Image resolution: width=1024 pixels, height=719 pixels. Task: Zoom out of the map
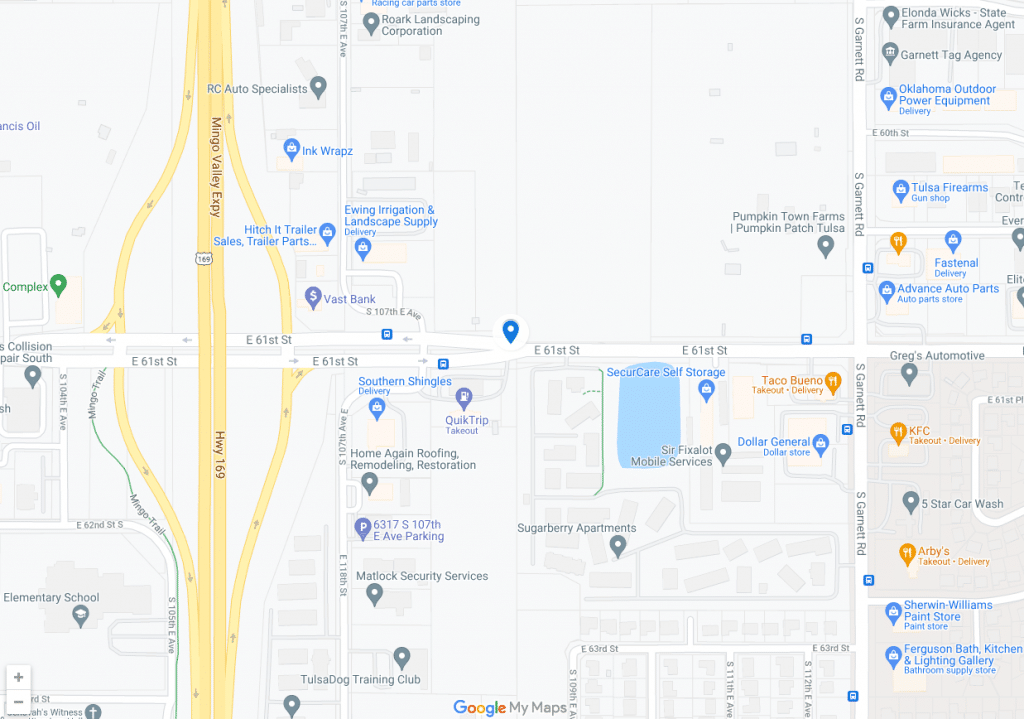pyautogui.click(x=18, y=702)
